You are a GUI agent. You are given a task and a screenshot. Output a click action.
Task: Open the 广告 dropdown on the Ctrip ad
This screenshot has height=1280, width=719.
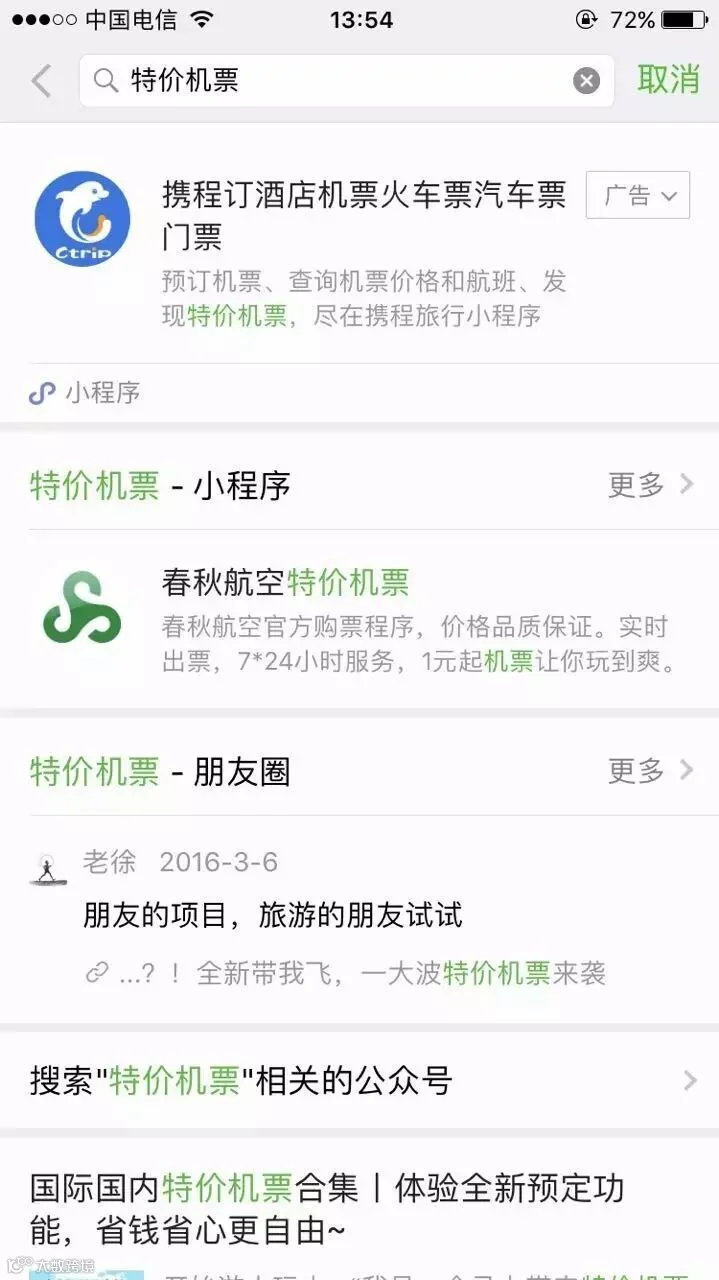[x=638, y=195]
